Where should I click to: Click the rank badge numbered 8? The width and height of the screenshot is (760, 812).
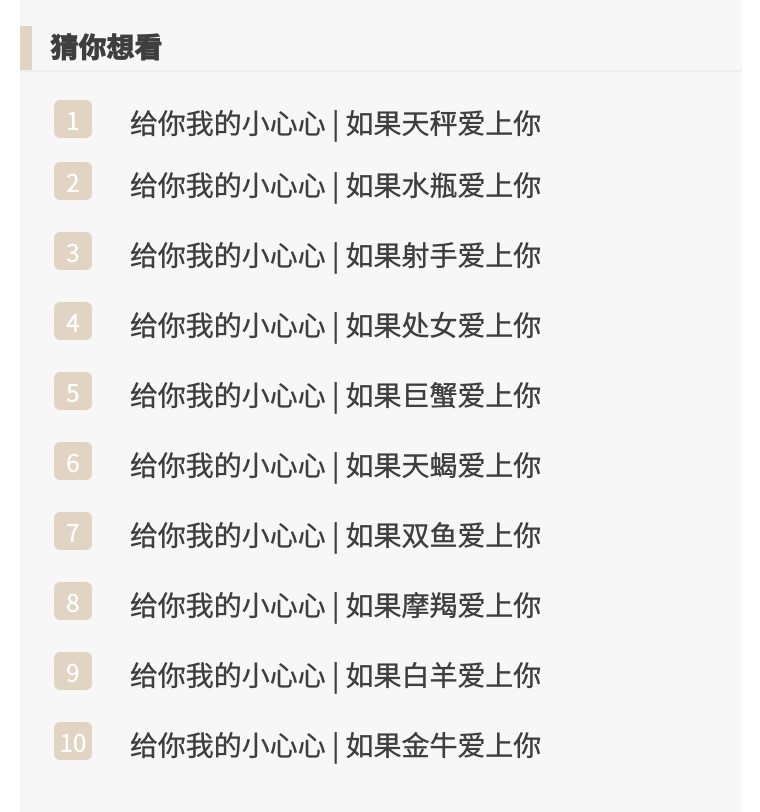click(72, 602)
